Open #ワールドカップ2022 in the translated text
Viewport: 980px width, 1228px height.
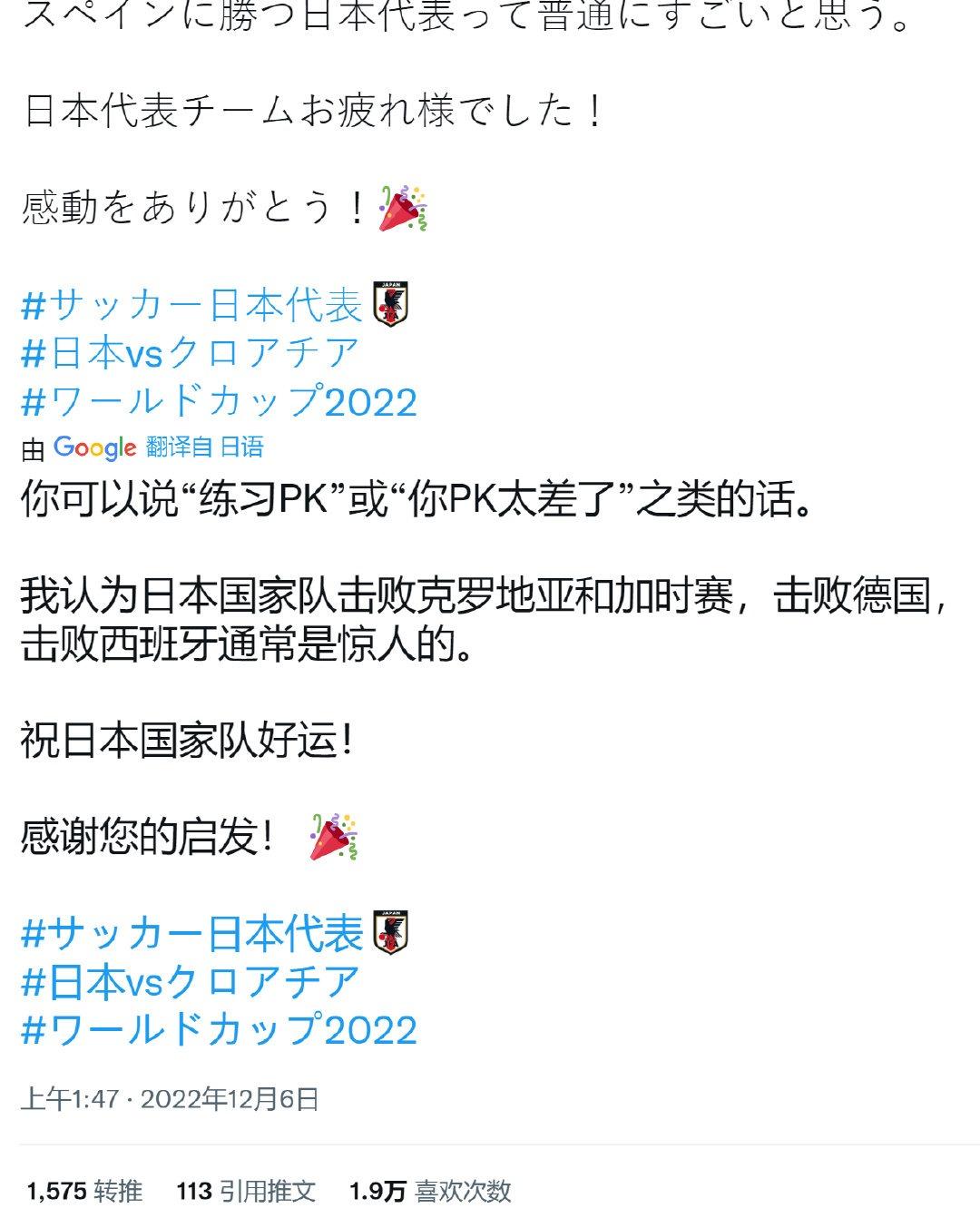tap(219, 1029)
